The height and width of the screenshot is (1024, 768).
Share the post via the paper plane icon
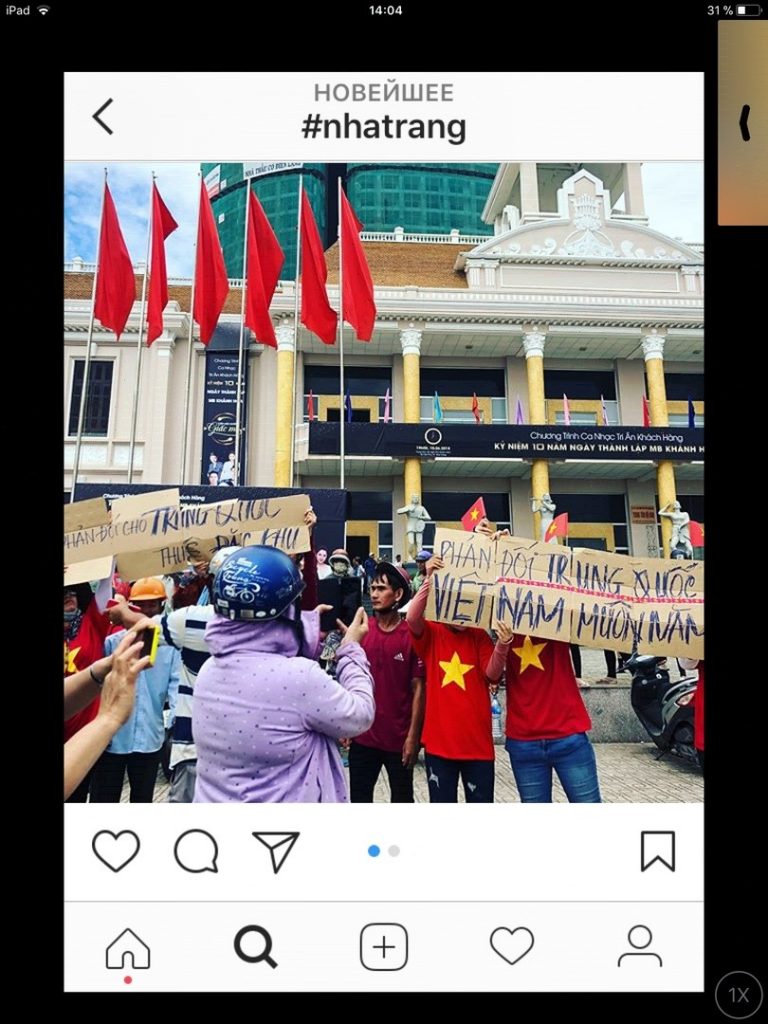click(x=276, y=852)
